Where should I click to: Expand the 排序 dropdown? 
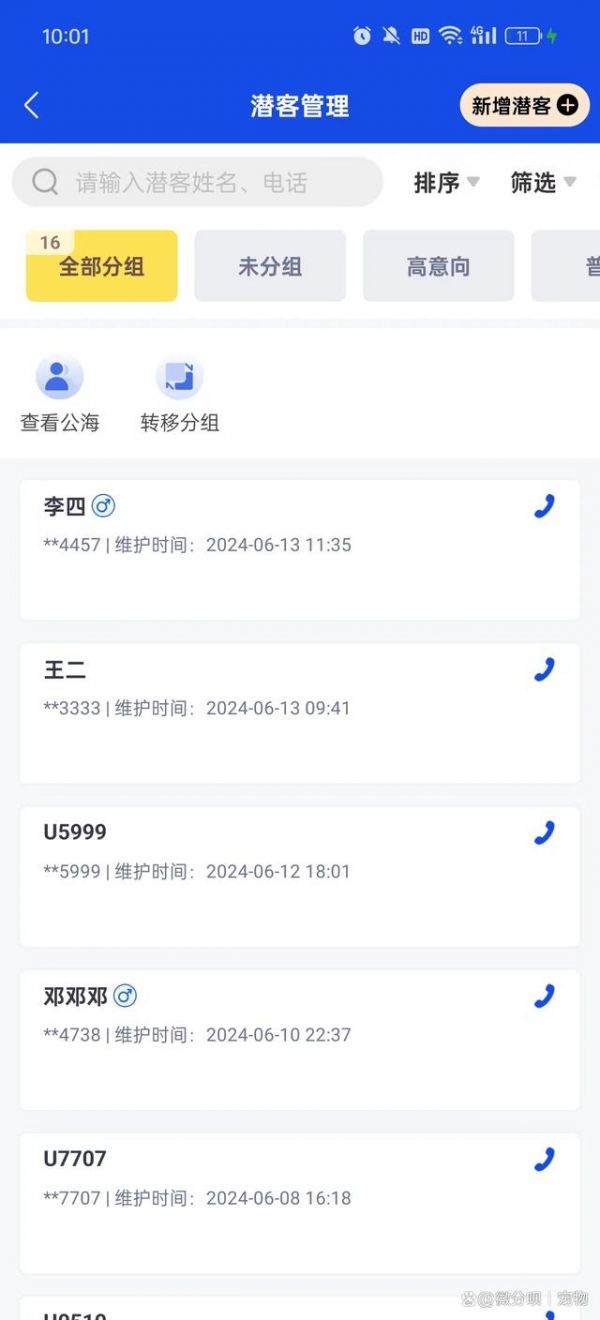446,182
